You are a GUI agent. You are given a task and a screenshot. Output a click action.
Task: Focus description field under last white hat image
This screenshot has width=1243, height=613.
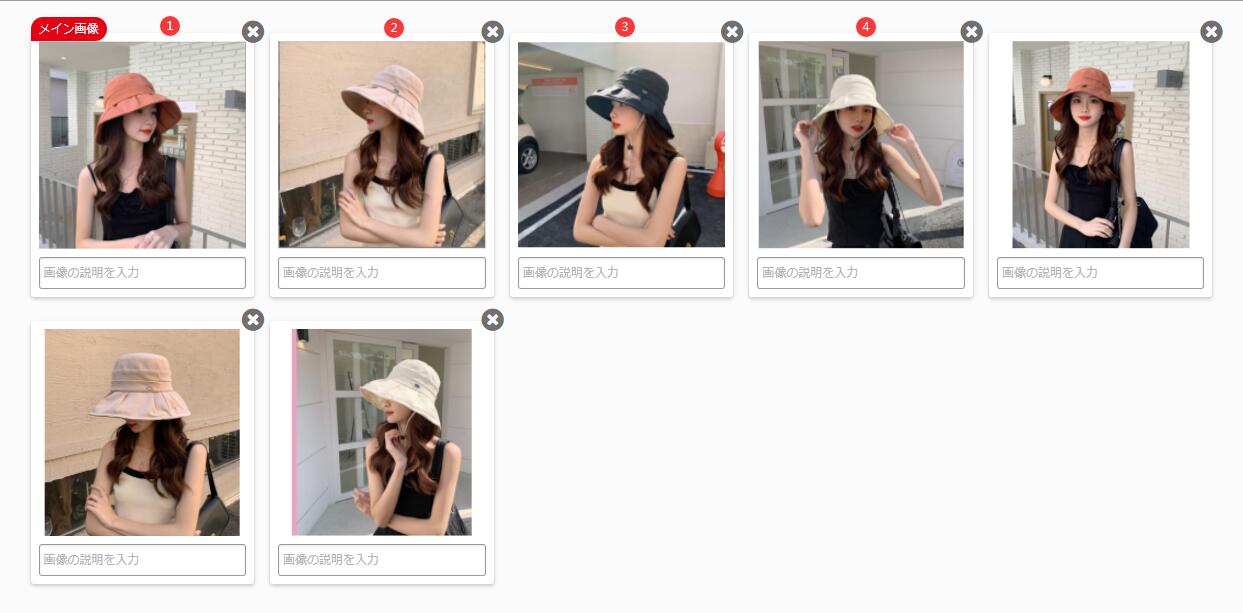coord(382,560)
